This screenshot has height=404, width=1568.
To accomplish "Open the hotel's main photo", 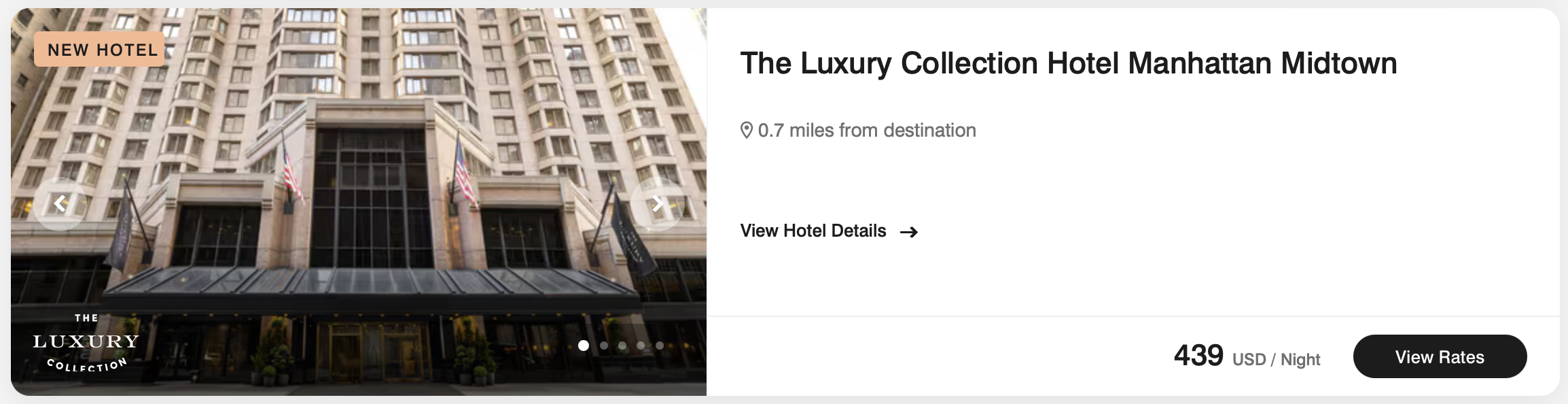I will pyautogui.click(x=367, y=136).
